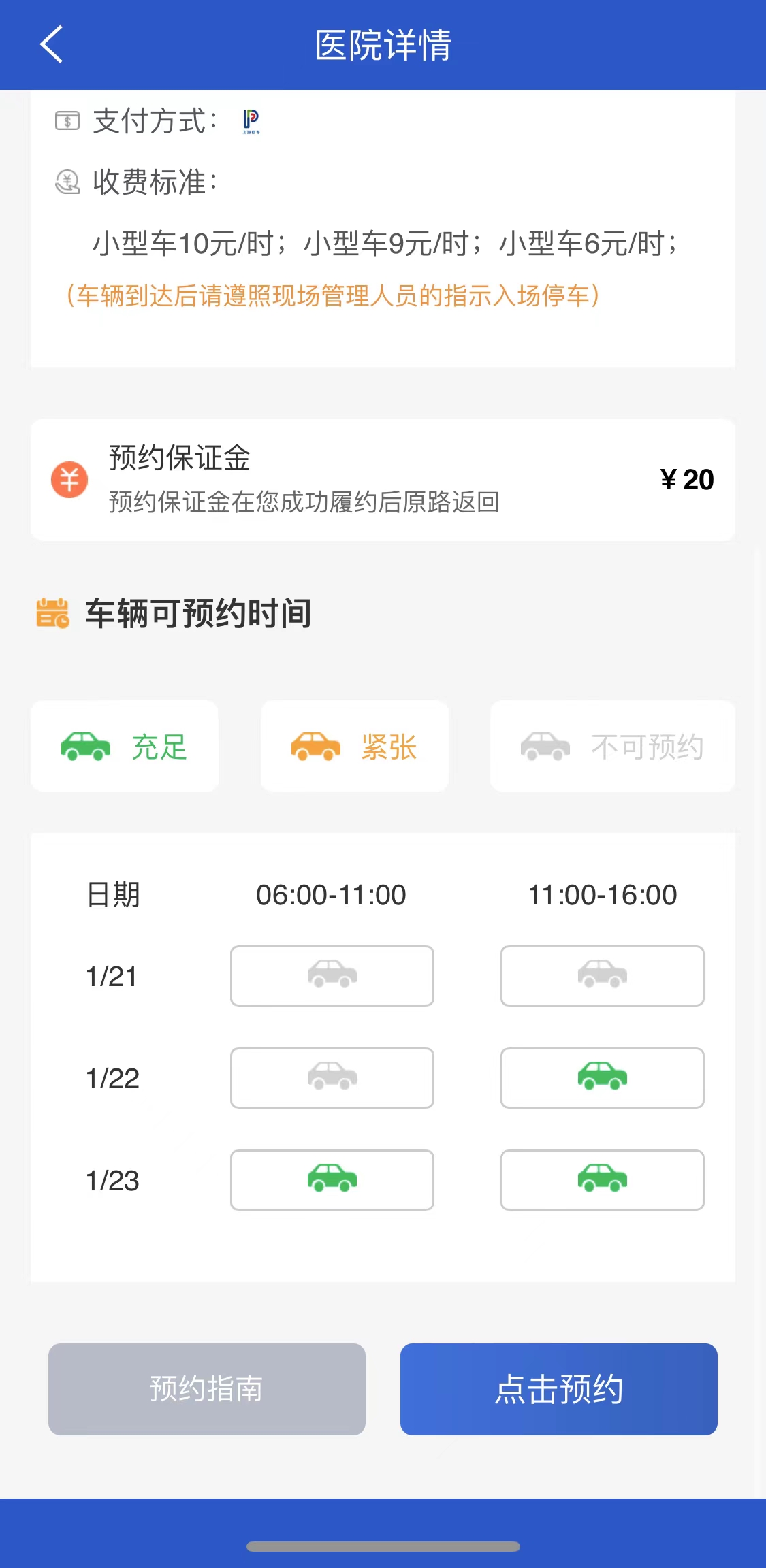This screenshot has height=1568, width=766.
Task: Choose 1/23 slot for 06:00-11:00
Action: coord(332,1180)
